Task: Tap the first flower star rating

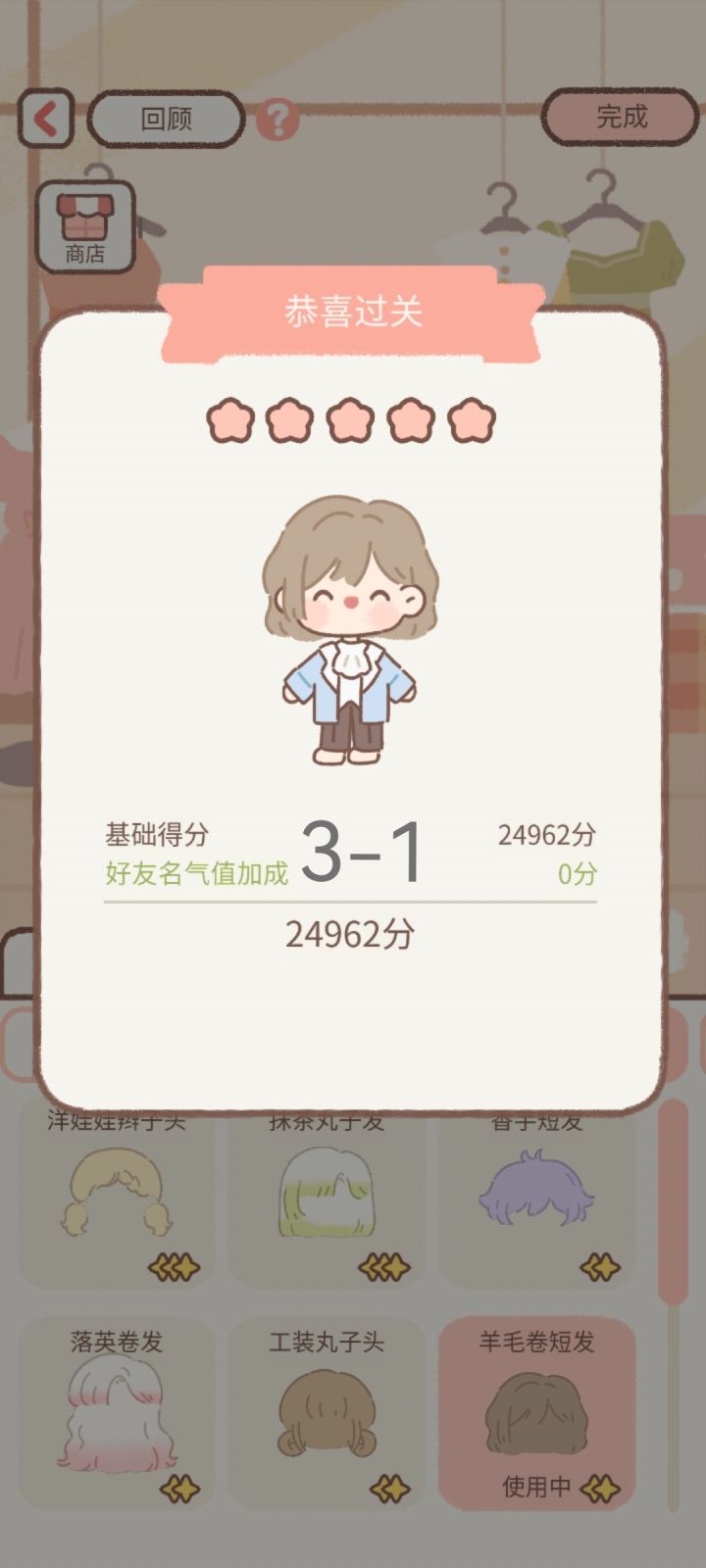Action: pos(232,419)
